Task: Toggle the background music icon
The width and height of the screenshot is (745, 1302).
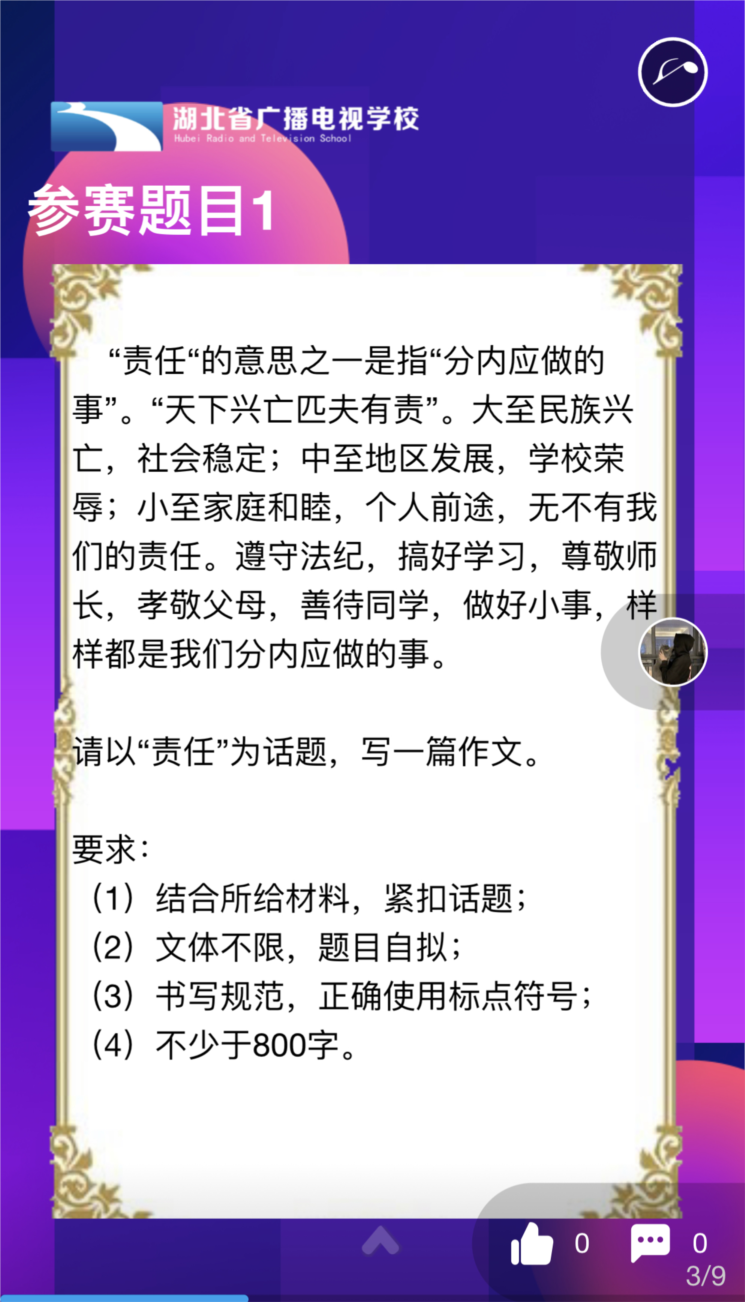Action: [x=673, y=72]
